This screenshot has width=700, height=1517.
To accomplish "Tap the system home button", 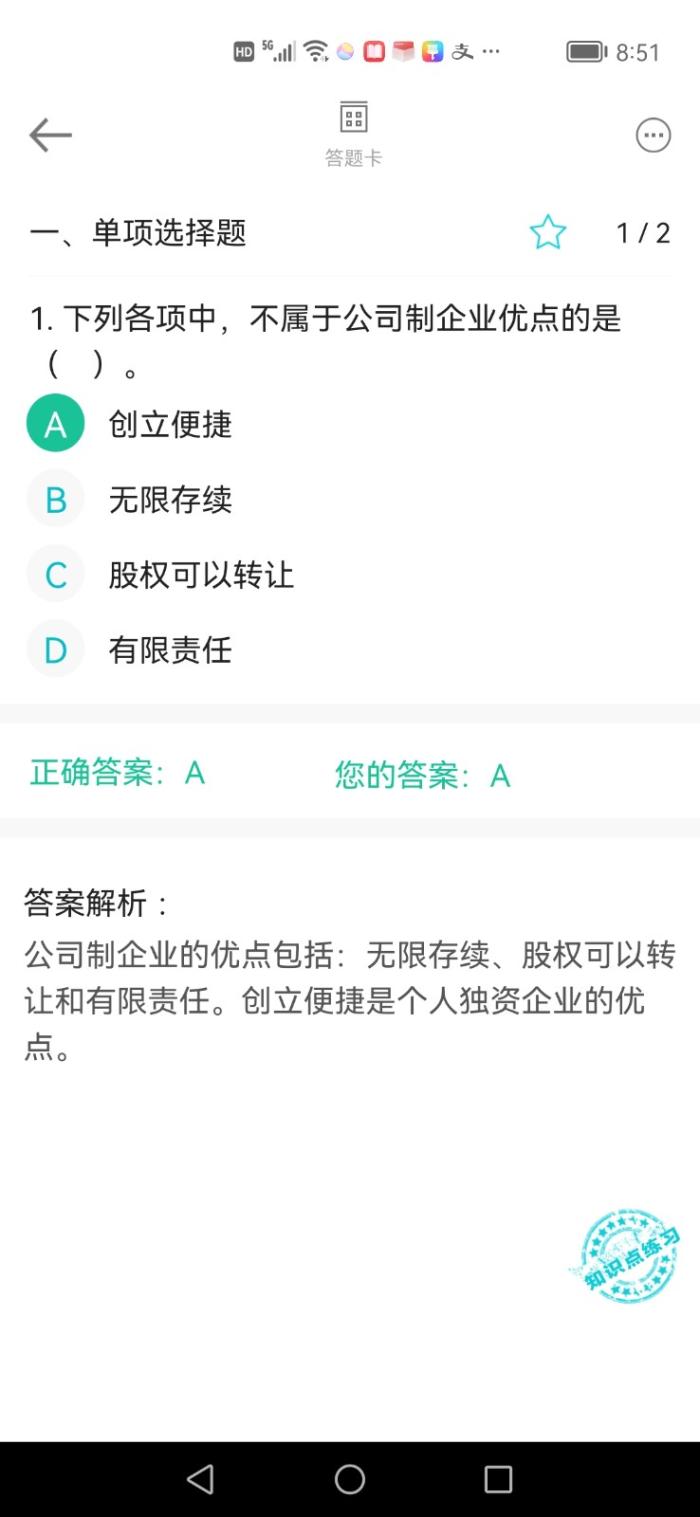I will (x=350, y=1479).
